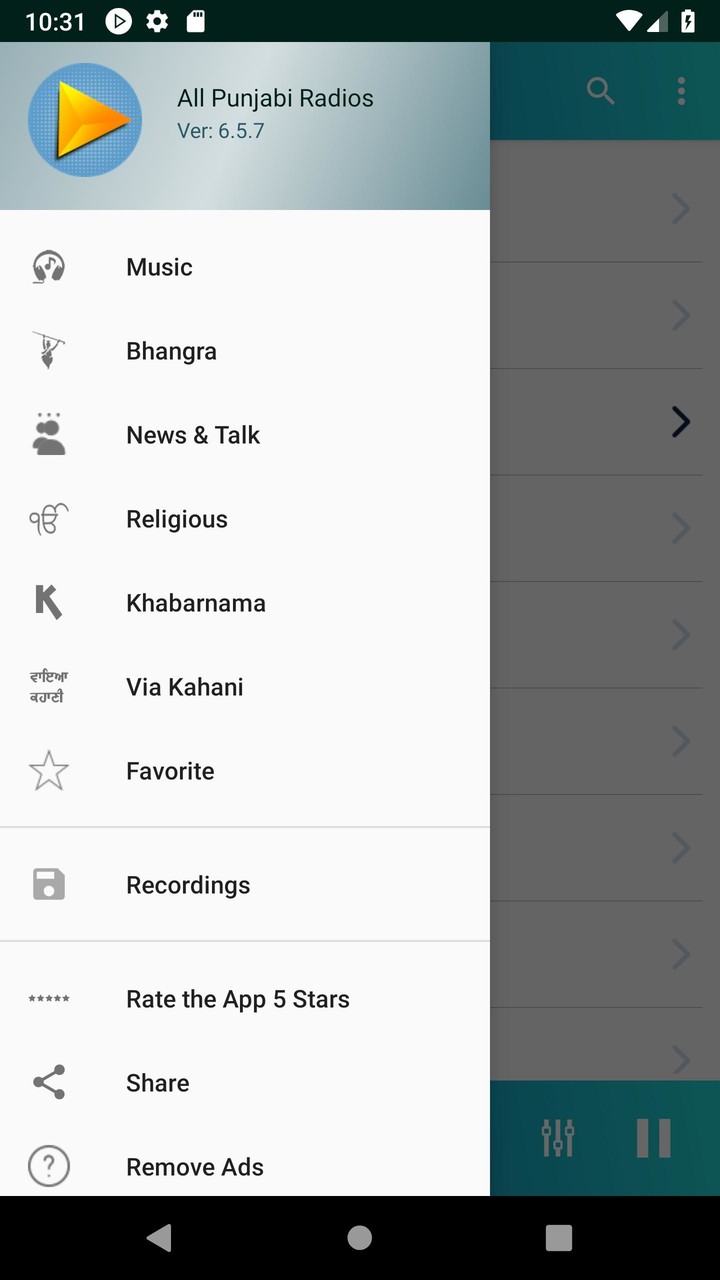The image size is (720, 1280).
Task: Open the Music category
Action: pos(158,267)
